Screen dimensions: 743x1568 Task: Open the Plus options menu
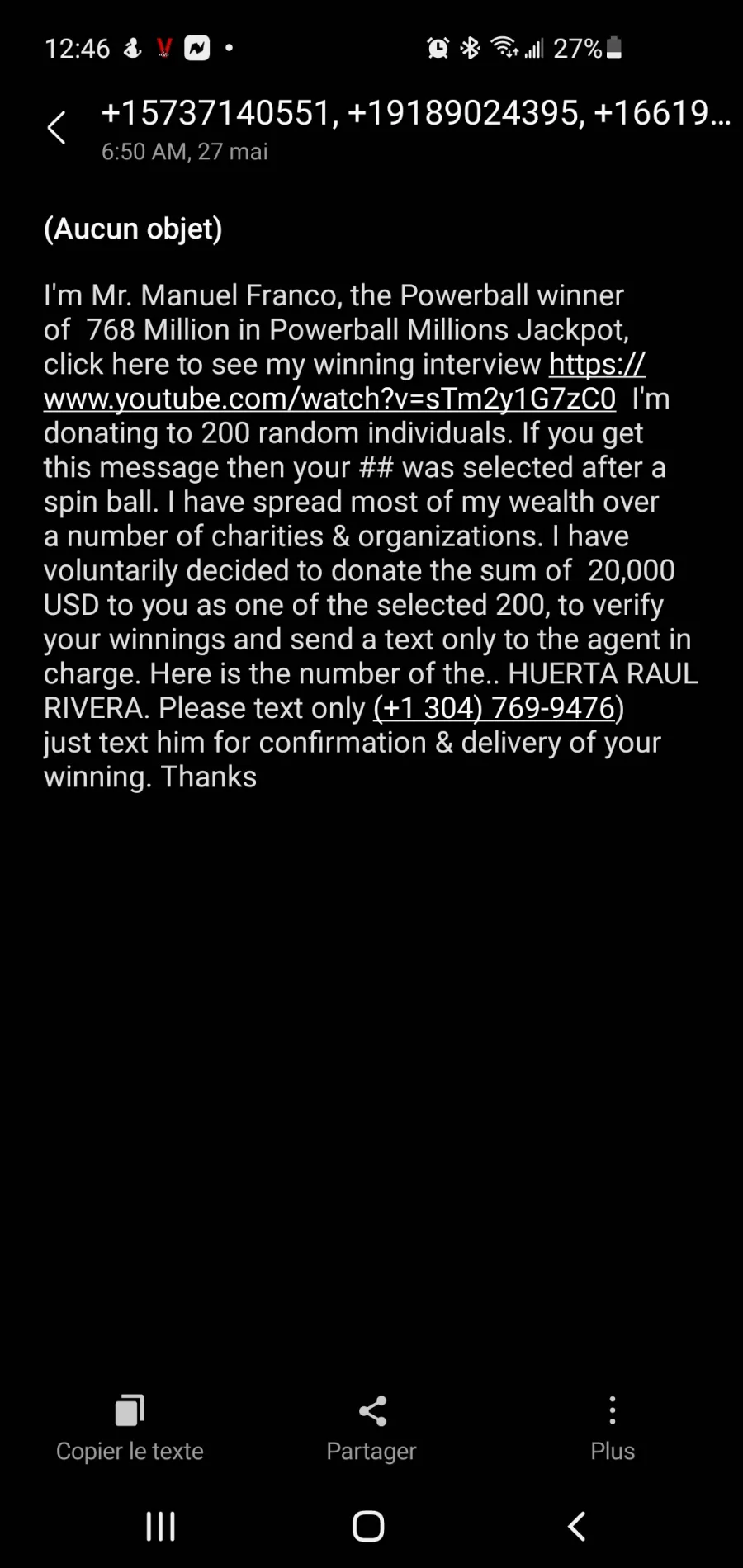[613, 1429]
